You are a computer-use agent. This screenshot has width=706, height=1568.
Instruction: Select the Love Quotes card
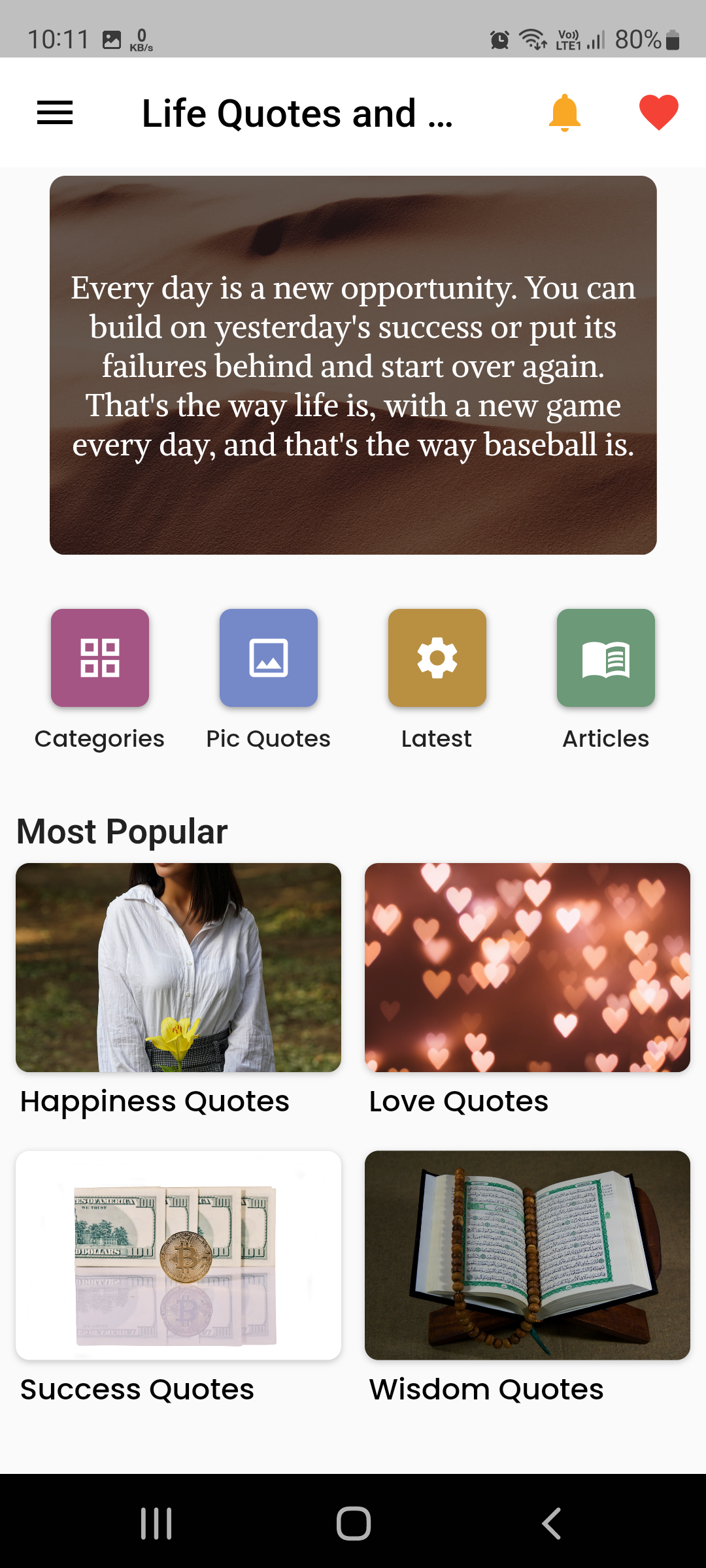pyautogui.click(x=528, y=968)
